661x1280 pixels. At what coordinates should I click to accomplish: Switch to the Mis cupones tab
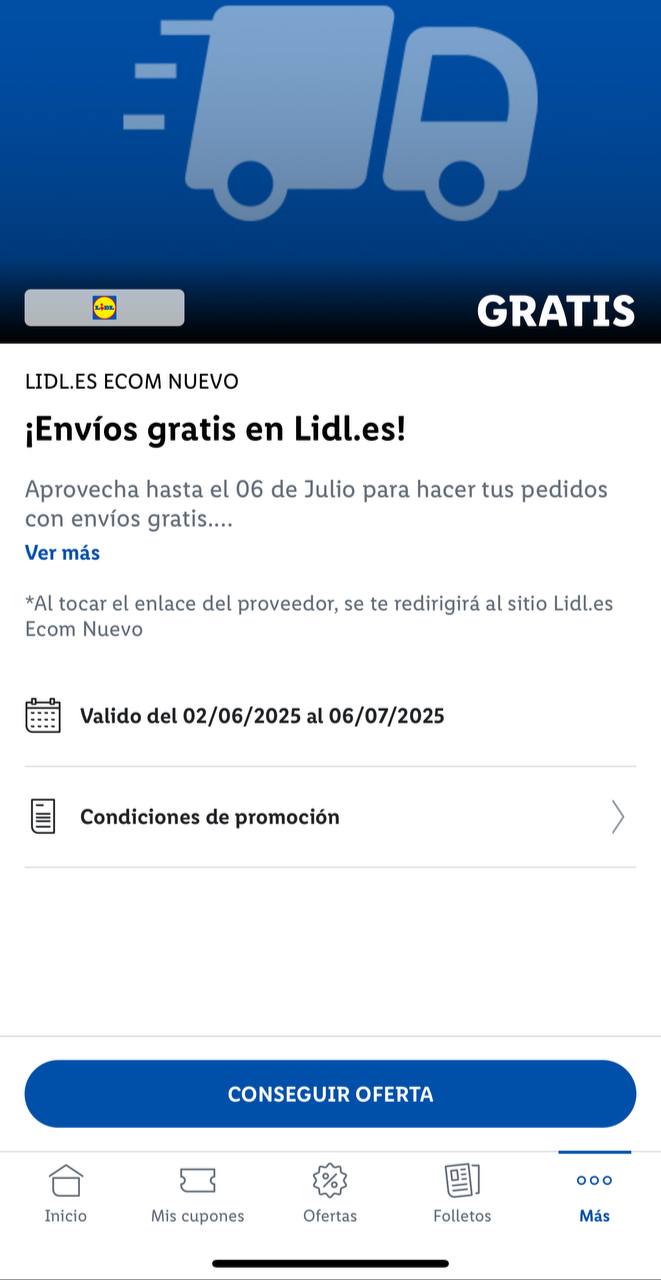tap(197, 1195)
